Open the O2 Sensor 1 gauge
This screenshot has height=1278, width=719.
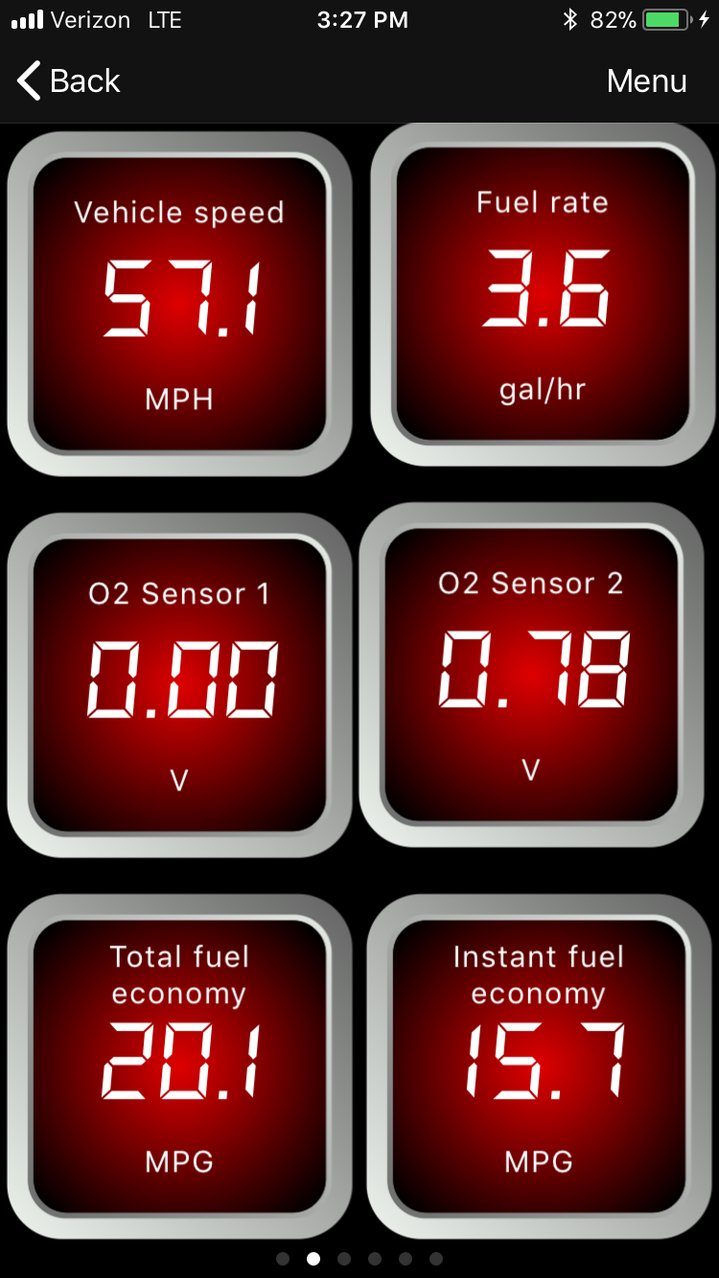(x=179, y=685)
